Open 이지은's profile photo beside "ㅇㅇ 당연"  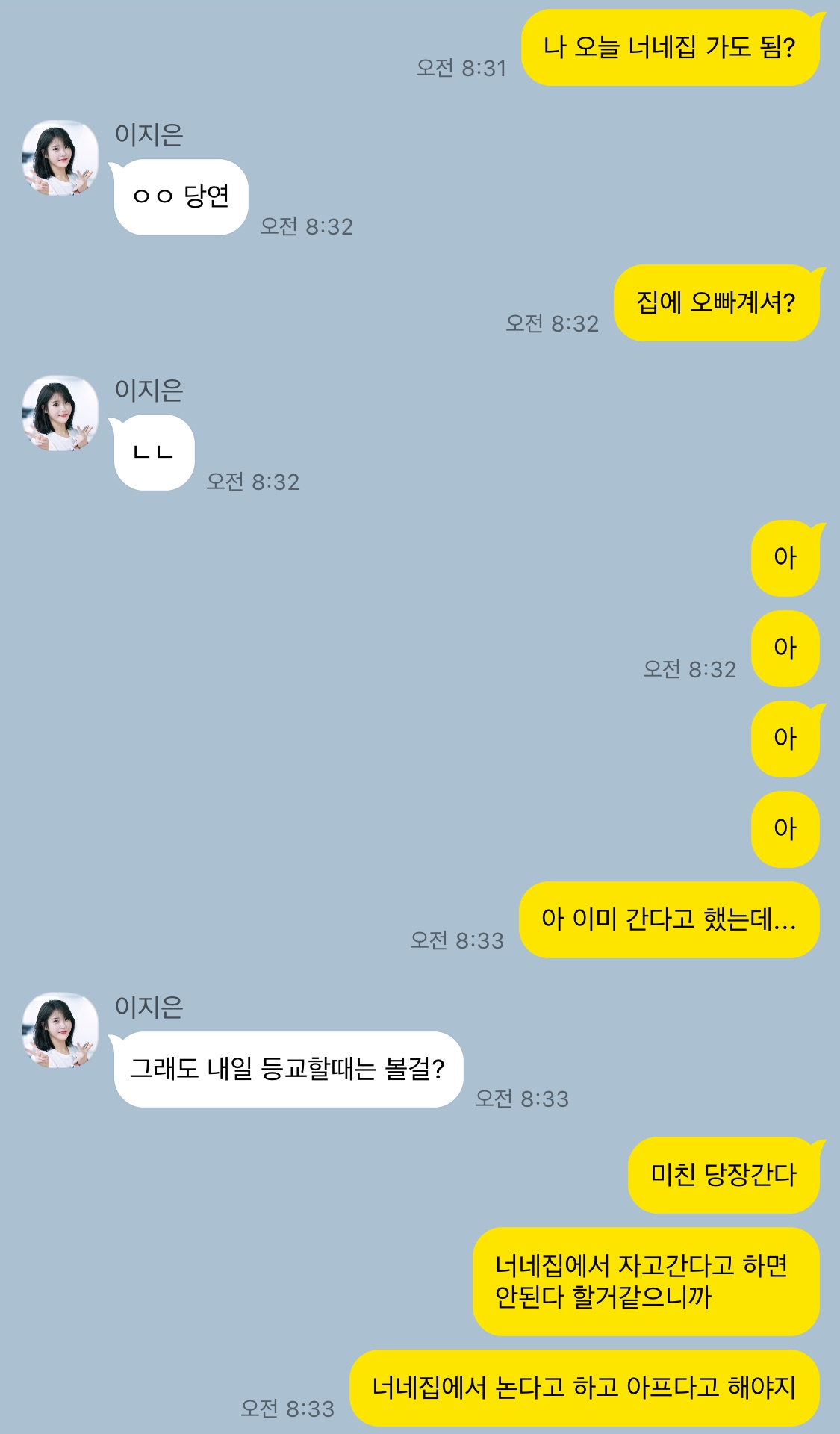coord(60,158)
